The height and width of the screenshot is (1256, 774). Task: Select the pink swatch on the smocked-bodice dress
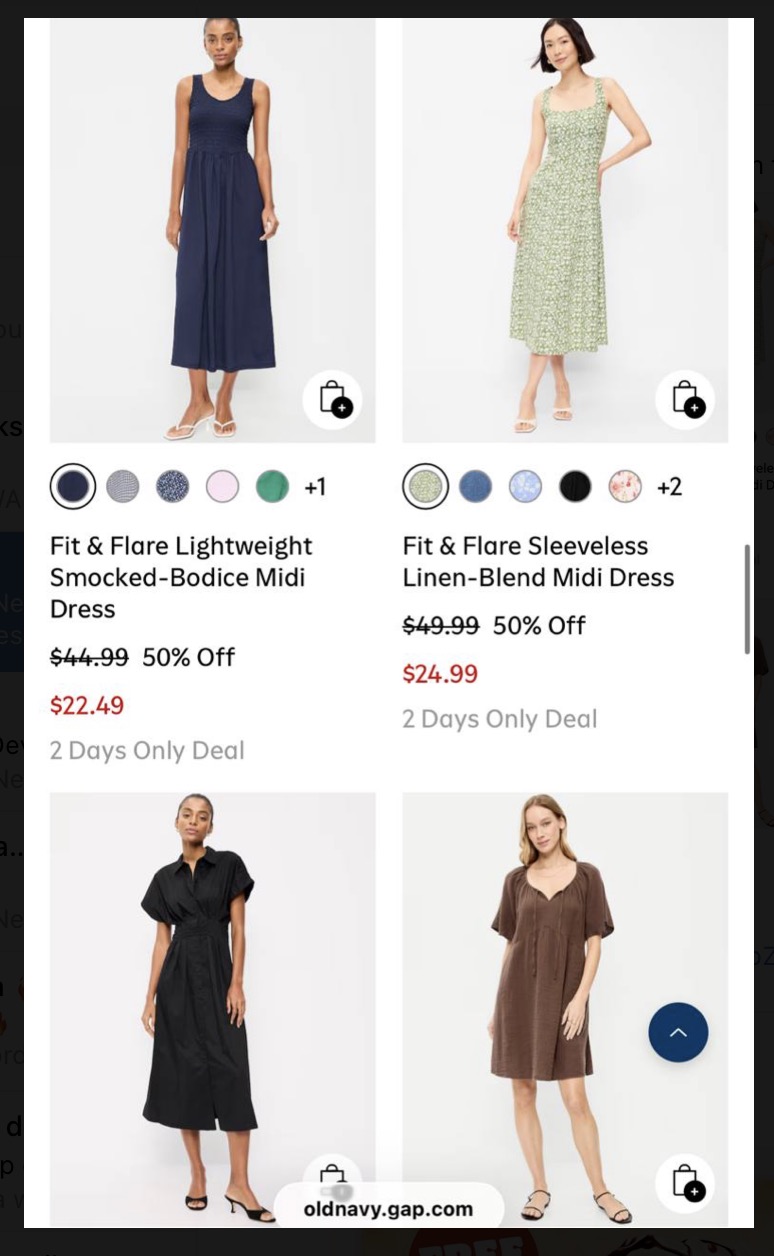(222, 486)
